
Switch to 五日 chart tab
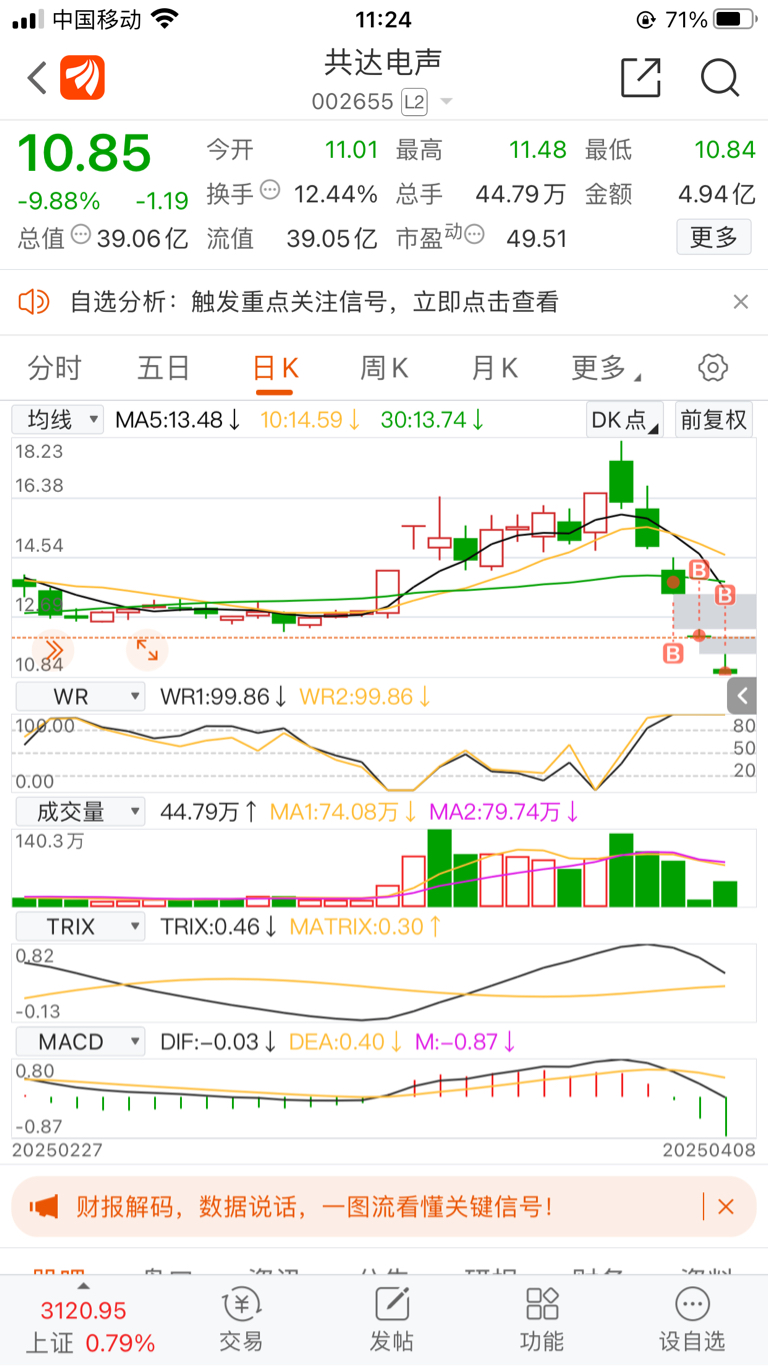click(163, 368)
